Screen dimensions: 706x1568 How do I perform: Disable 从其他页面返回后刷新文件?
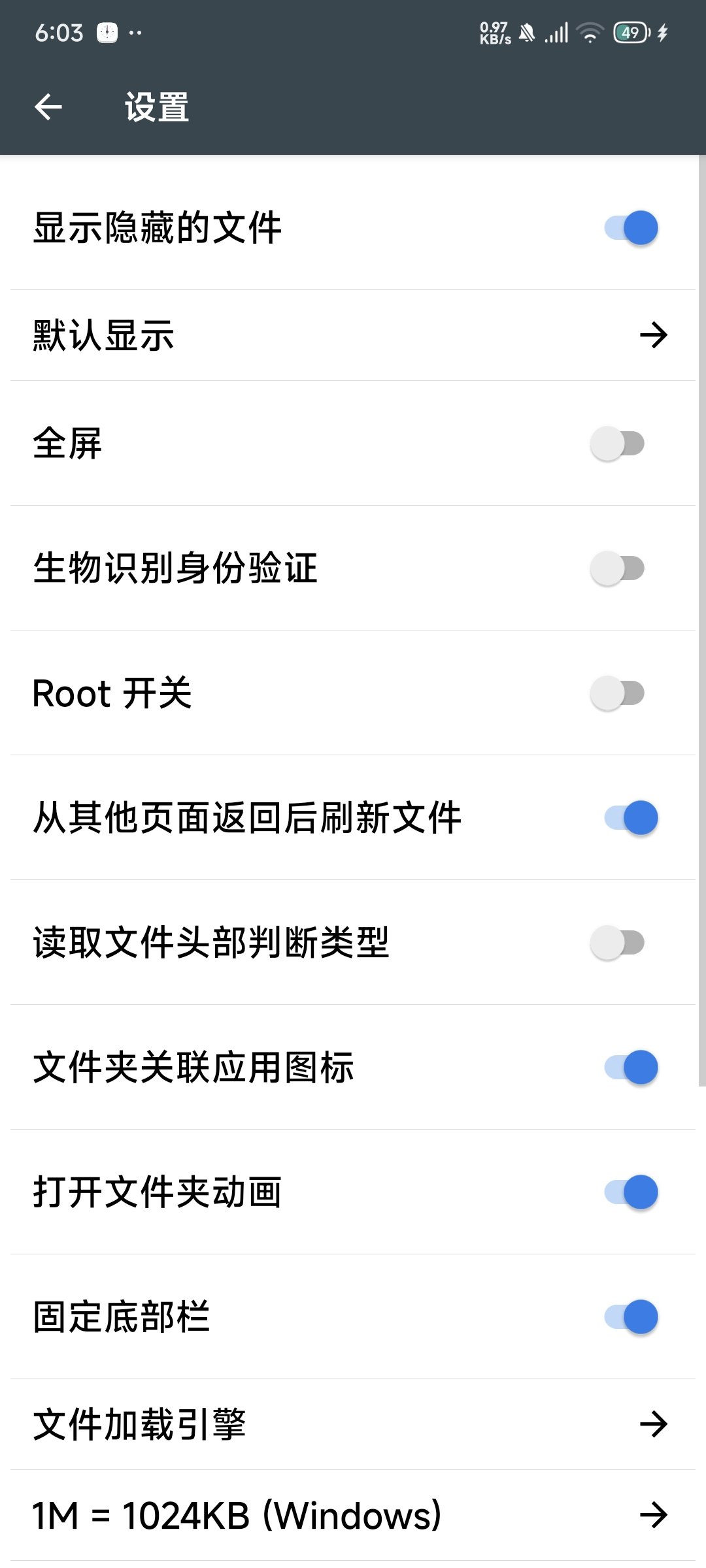(x=630, y=818)
